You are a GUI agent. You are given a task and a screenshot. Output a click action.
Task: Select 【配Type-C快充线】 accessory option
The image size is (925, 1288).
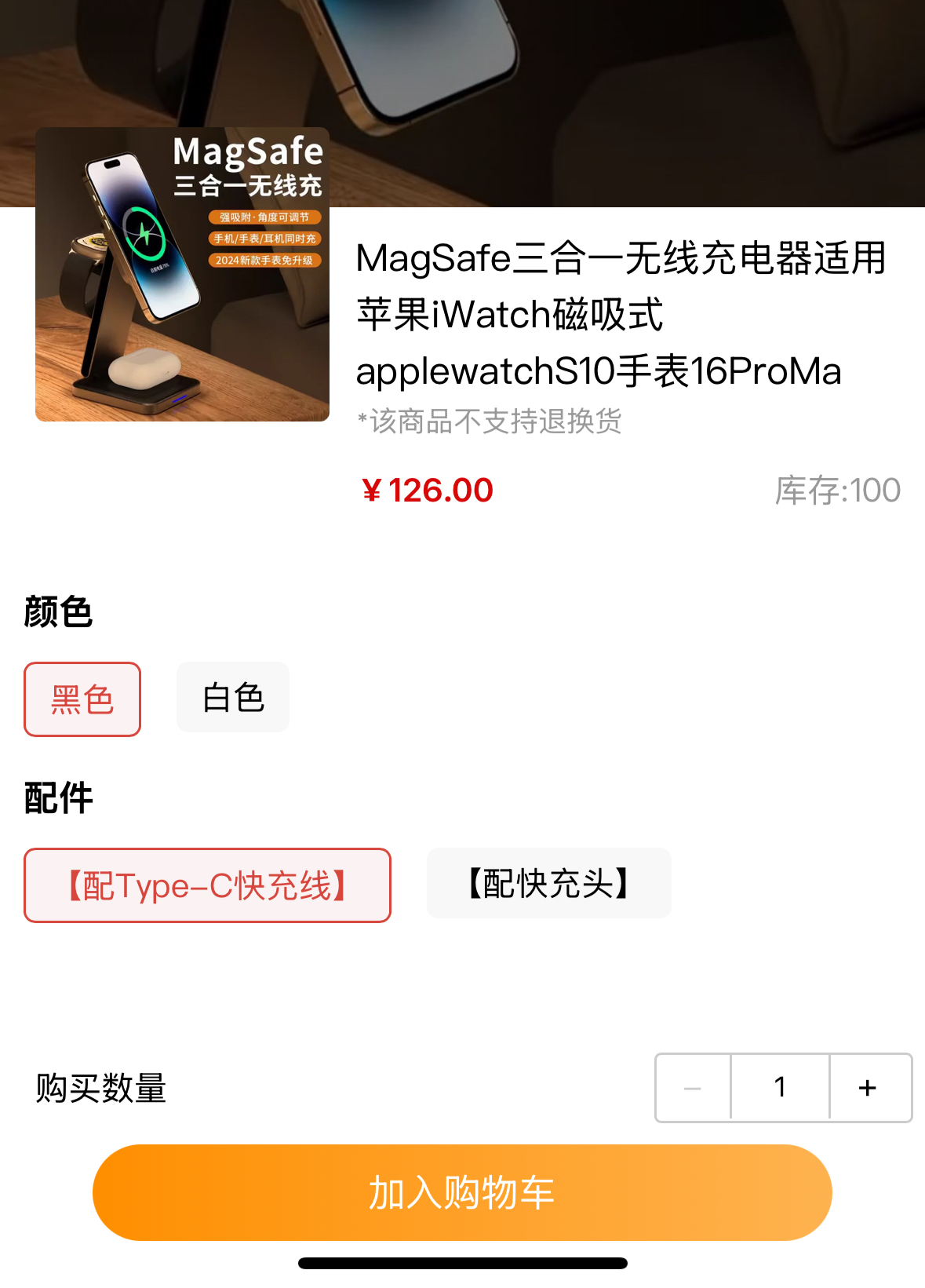click(x=207, y=885)
